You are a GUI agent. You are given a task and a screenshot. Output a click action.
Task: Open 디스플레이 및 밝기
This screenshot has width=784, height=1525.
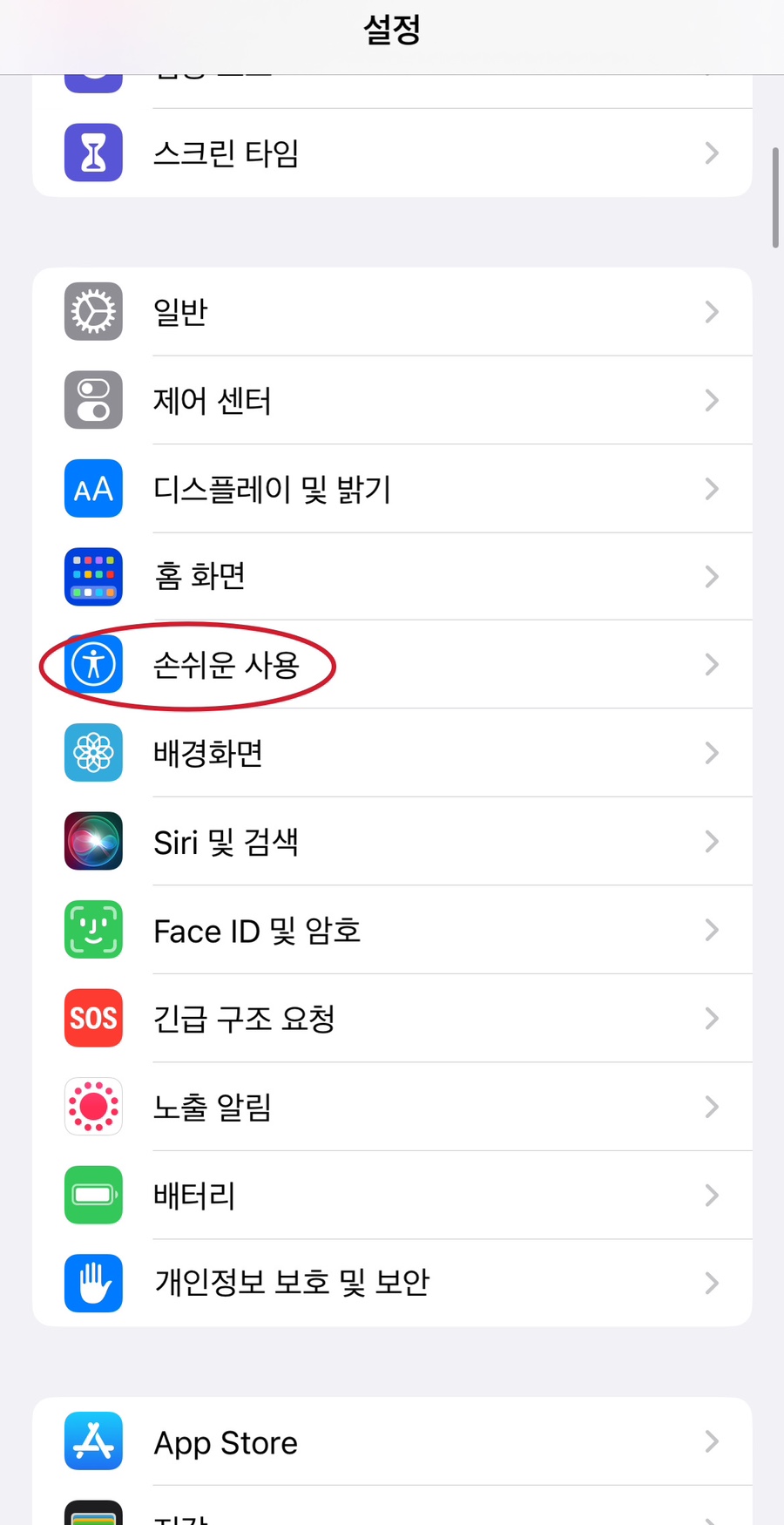[392, 488]
